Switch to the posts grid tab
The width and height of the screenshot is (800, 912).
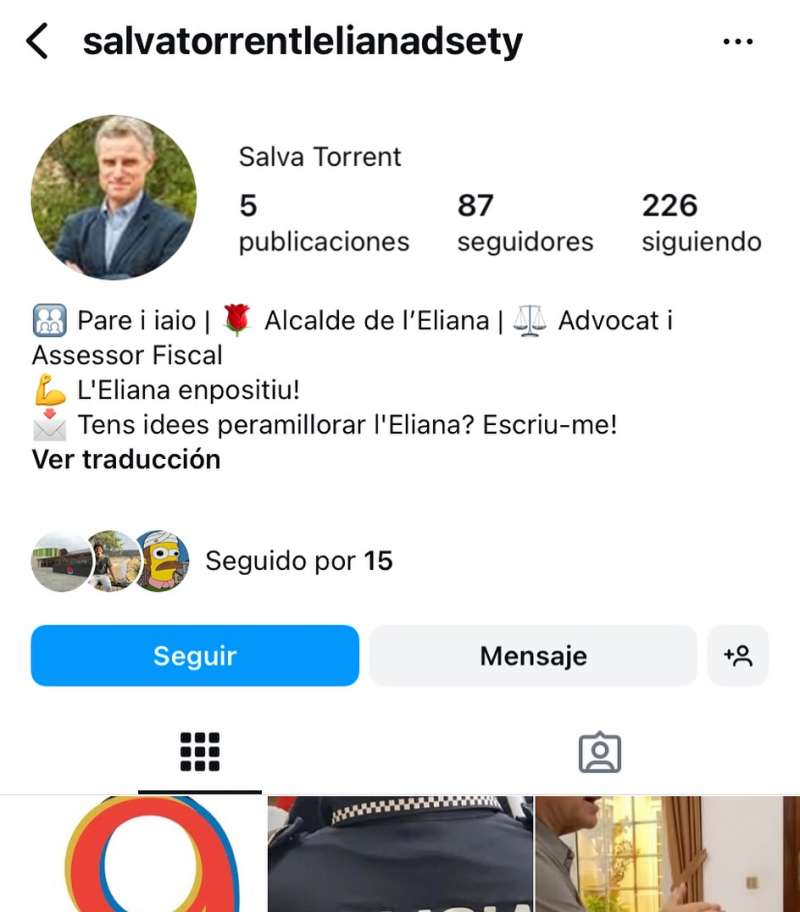pos(200,752)
